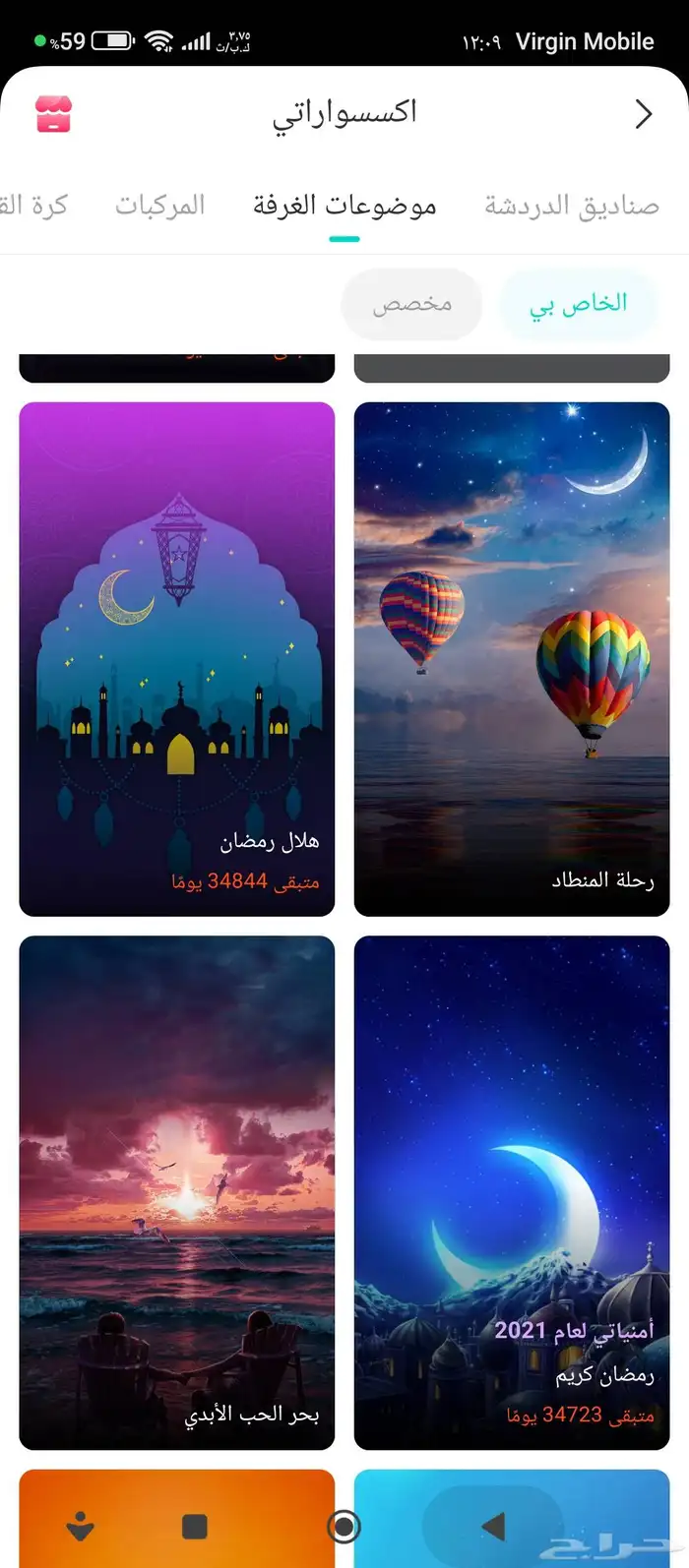Select the الخاص بي filter chip

click(579, 303)
